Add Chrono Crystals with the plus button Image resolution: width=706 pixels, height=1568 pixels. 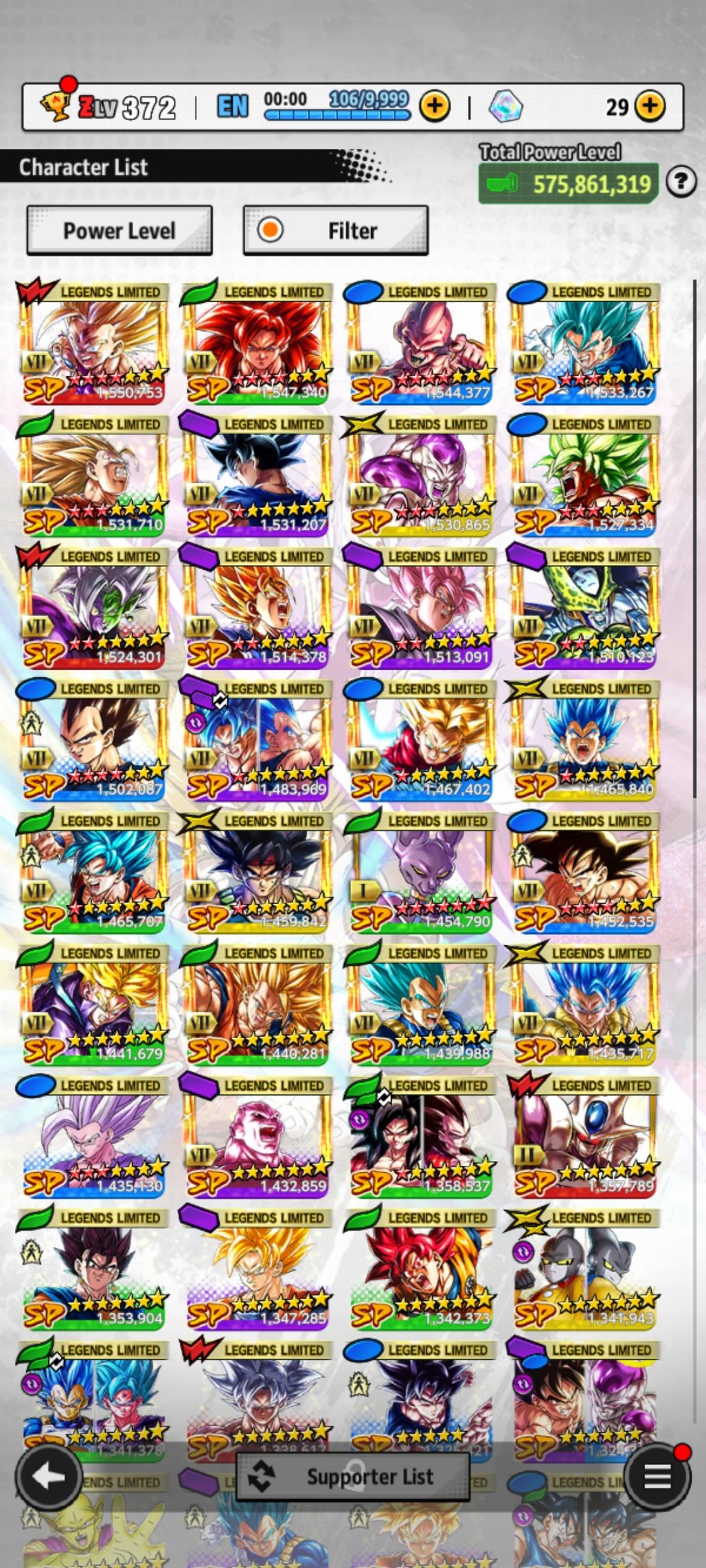pyautogui.click(x=649, y=106)
